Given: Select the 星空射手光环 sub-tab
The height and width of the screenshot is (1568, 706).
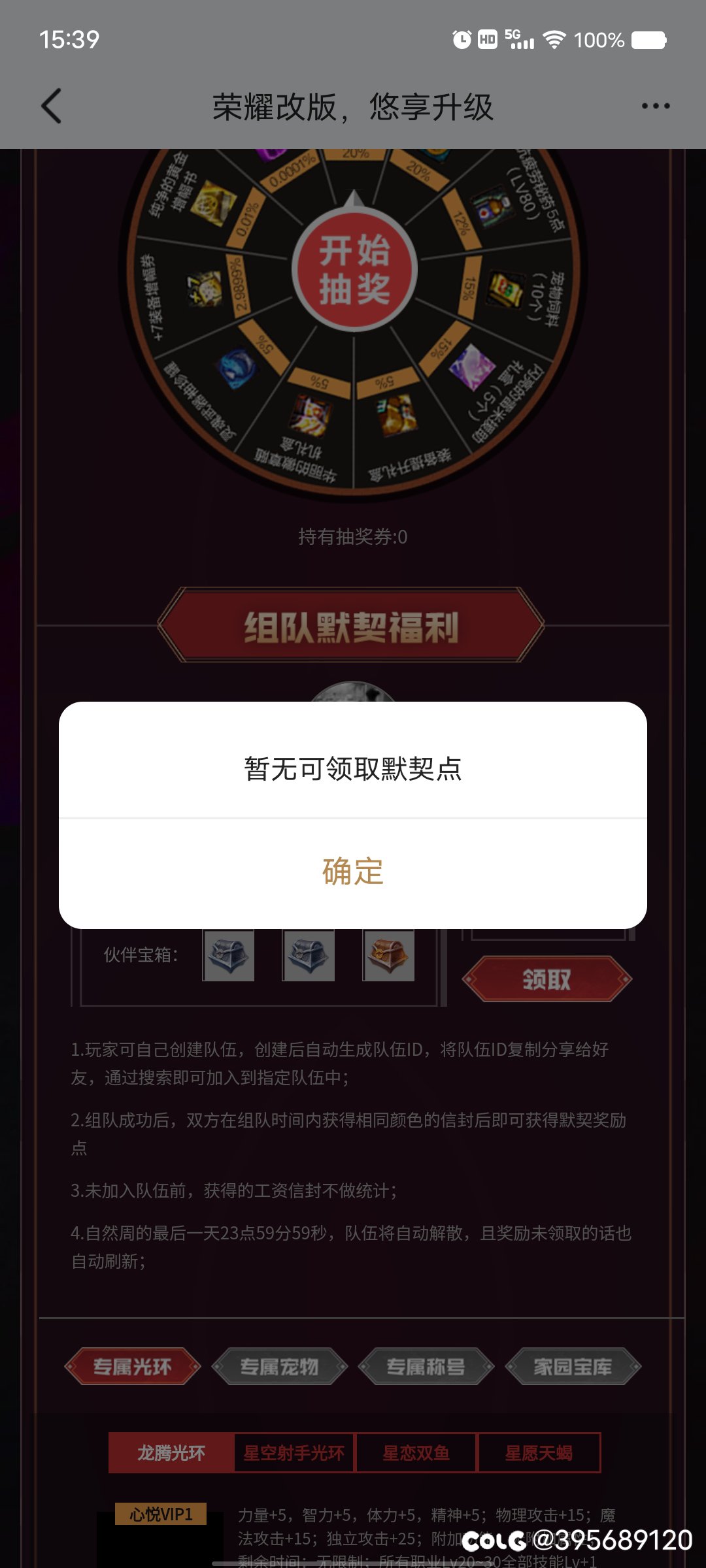Looking at the screenshot, I should pos(294,1452).
